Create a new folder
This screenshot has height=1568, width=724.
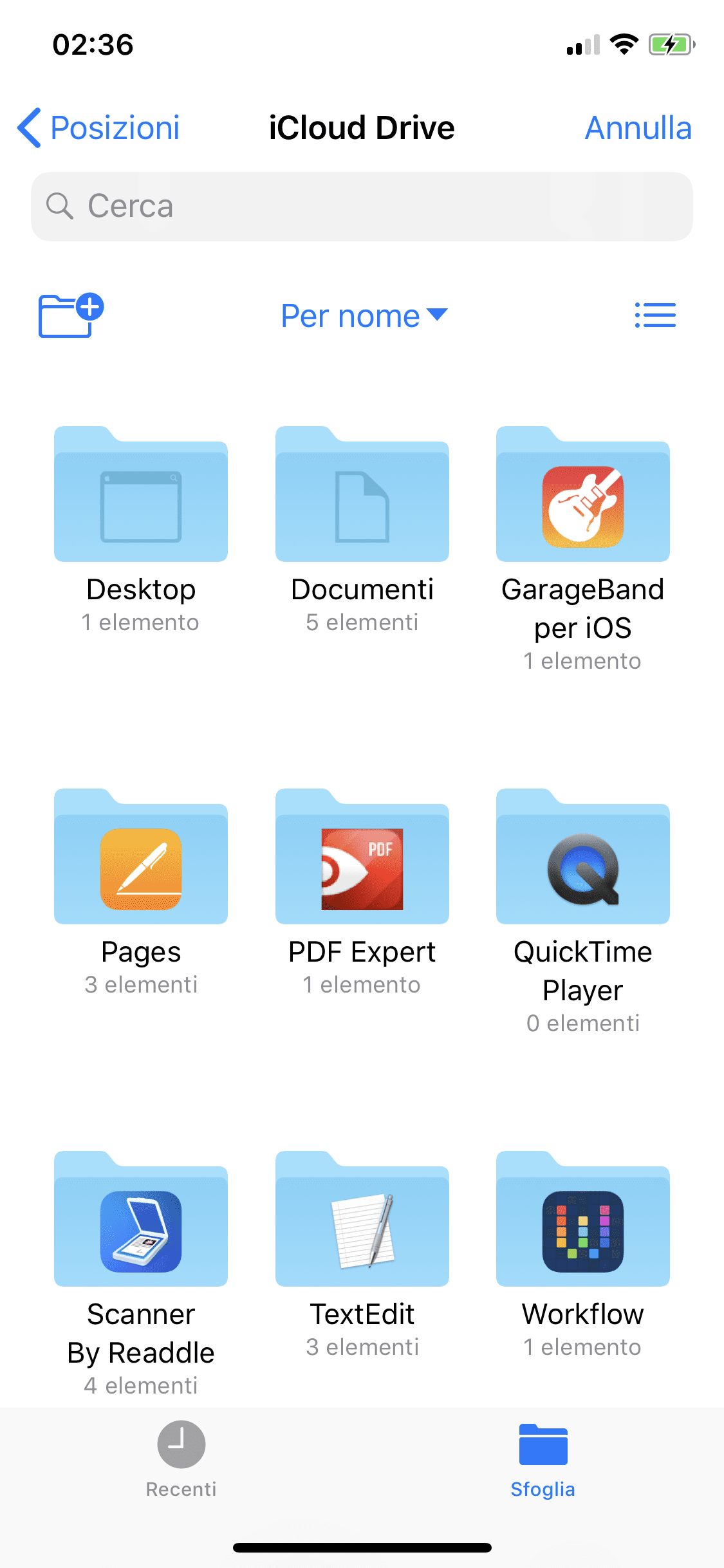tap(71, 315)
